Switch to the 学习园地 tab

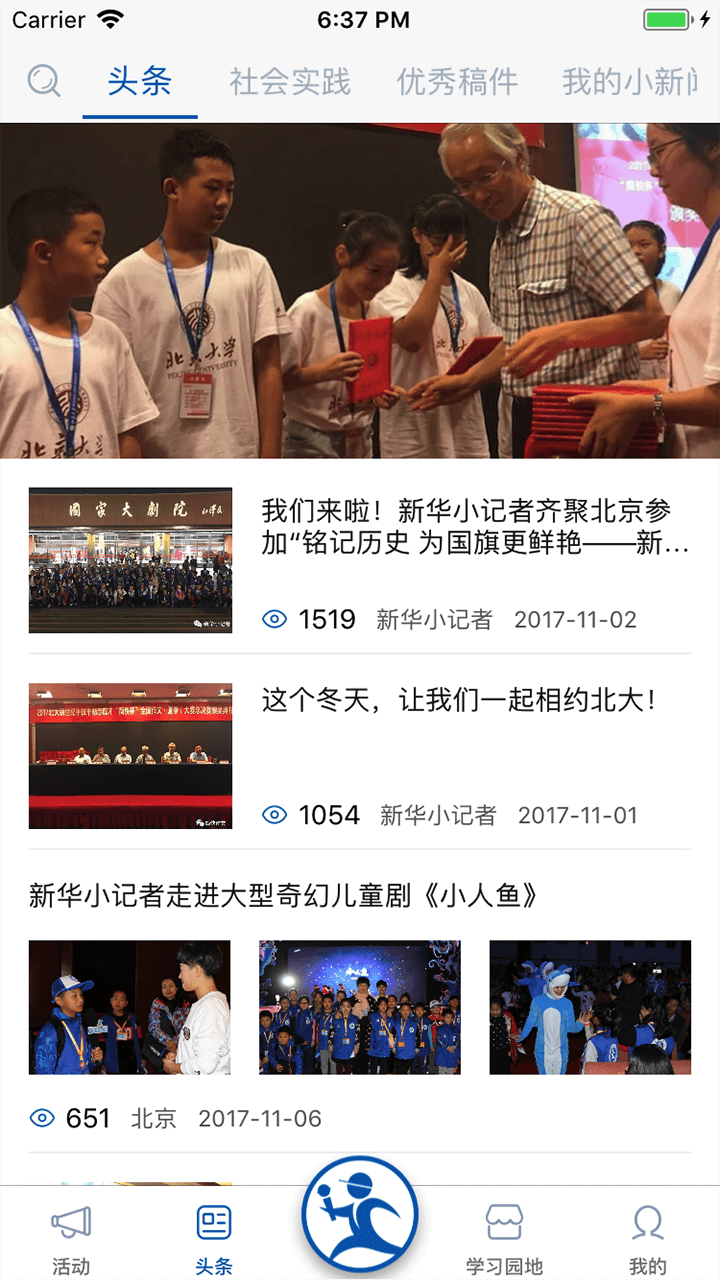504,1240
